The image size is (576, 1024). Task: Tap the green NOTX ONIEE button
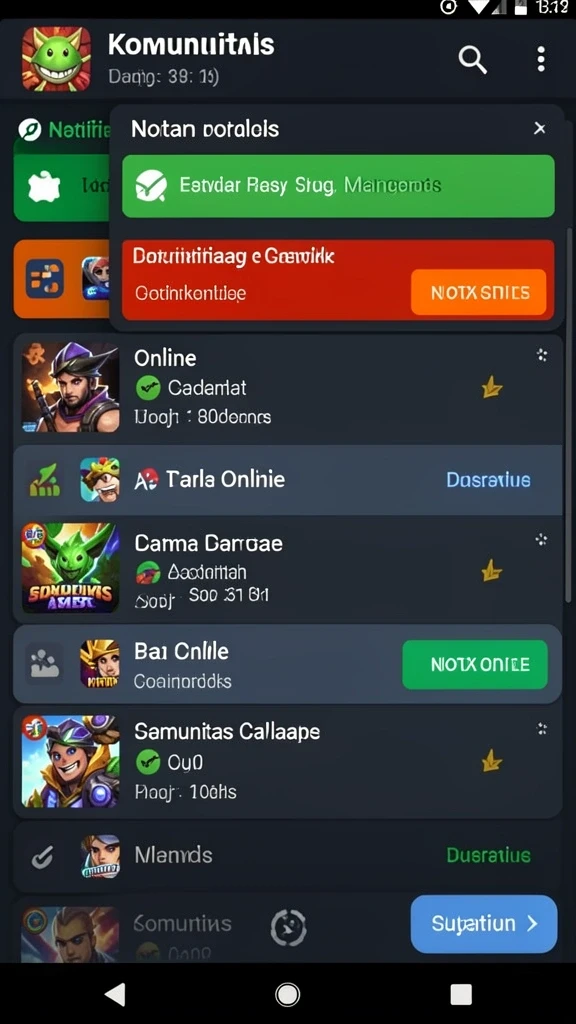475,665
